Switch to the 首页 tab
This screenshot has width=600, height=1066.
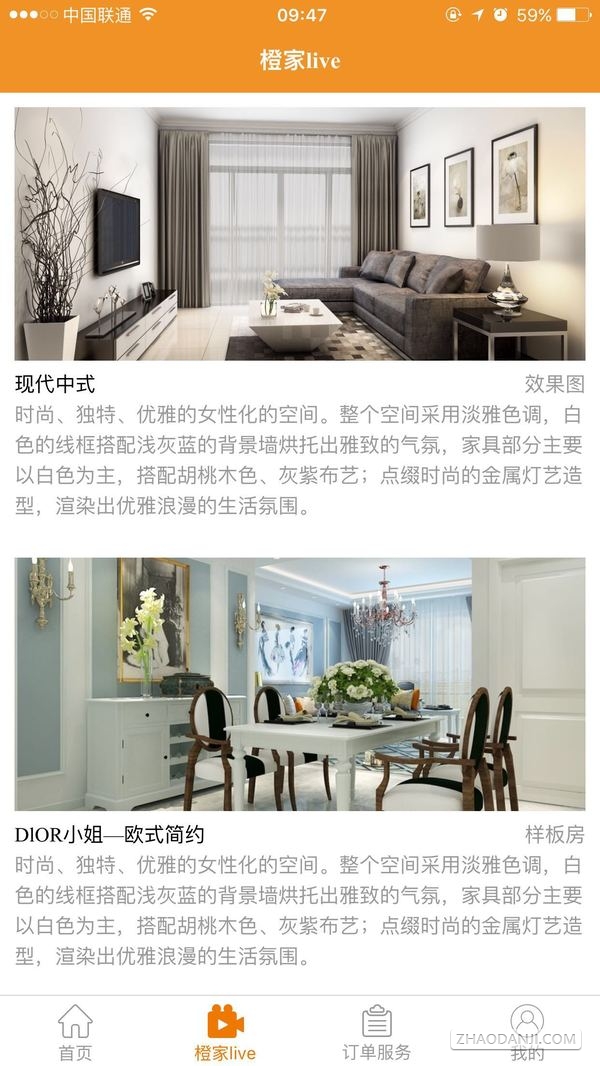pos(75,1032)
